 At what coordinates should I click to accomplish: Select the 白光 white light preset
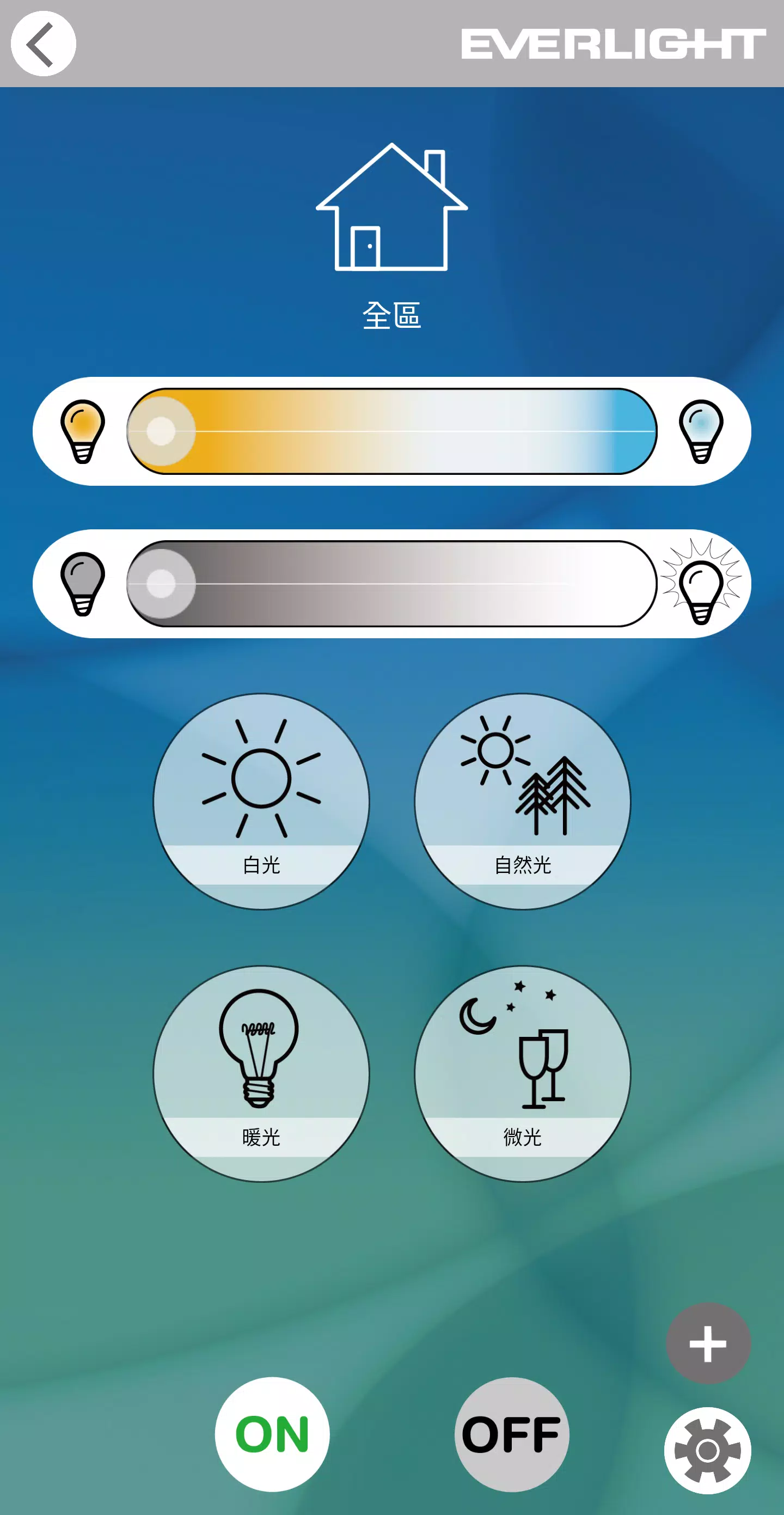(x=261, y=801)
